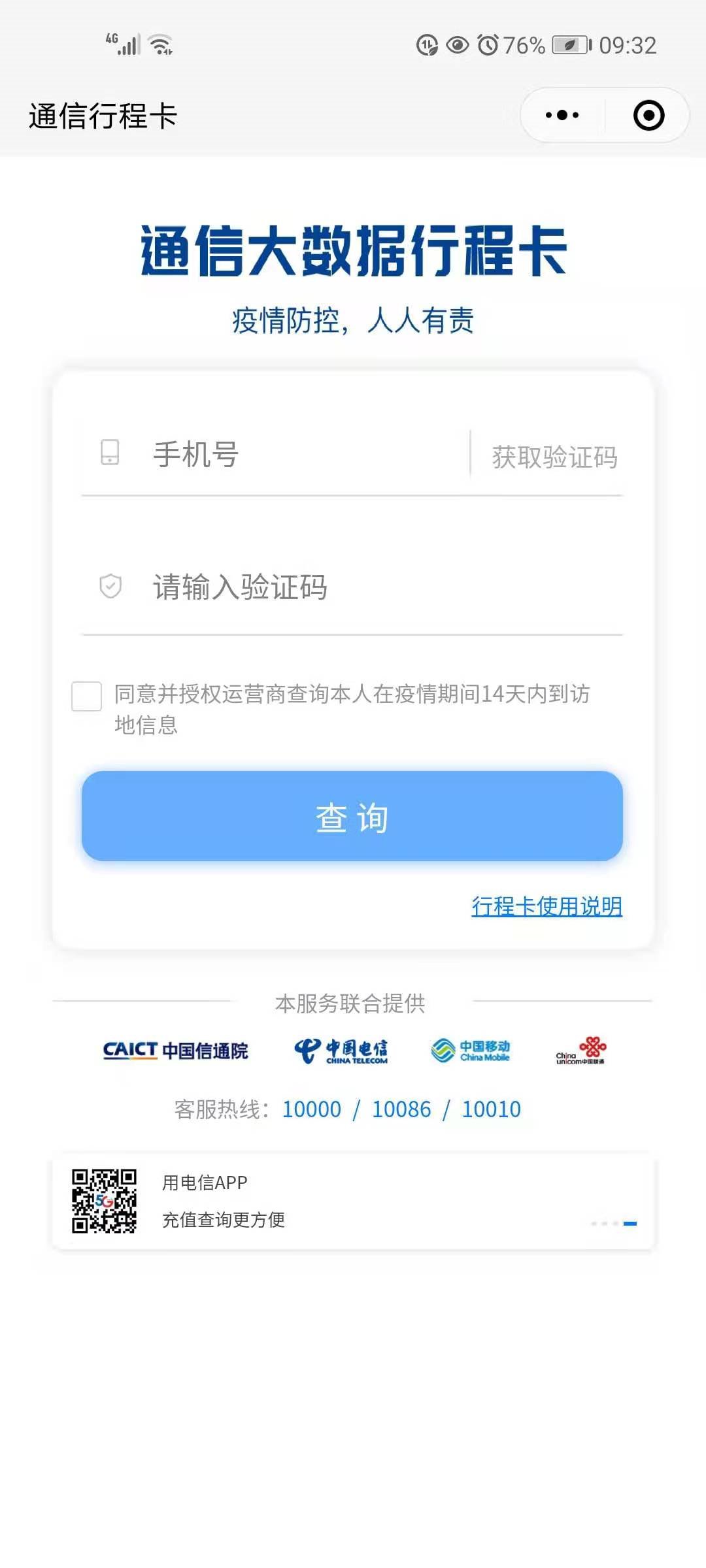The image size is (706, 1568).
Task: Close the mini program via the circle icon
Action: (x=648, y=116)
